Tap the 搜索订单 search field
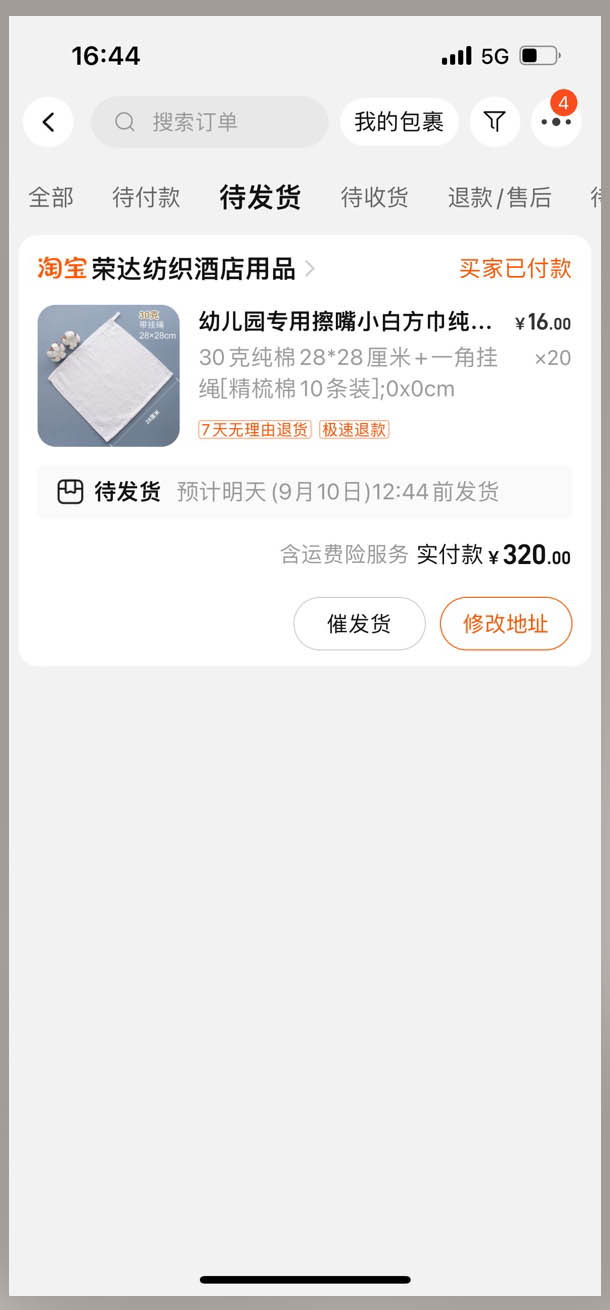Viewport: 610px width, 1310px height. tap(209, 122)
